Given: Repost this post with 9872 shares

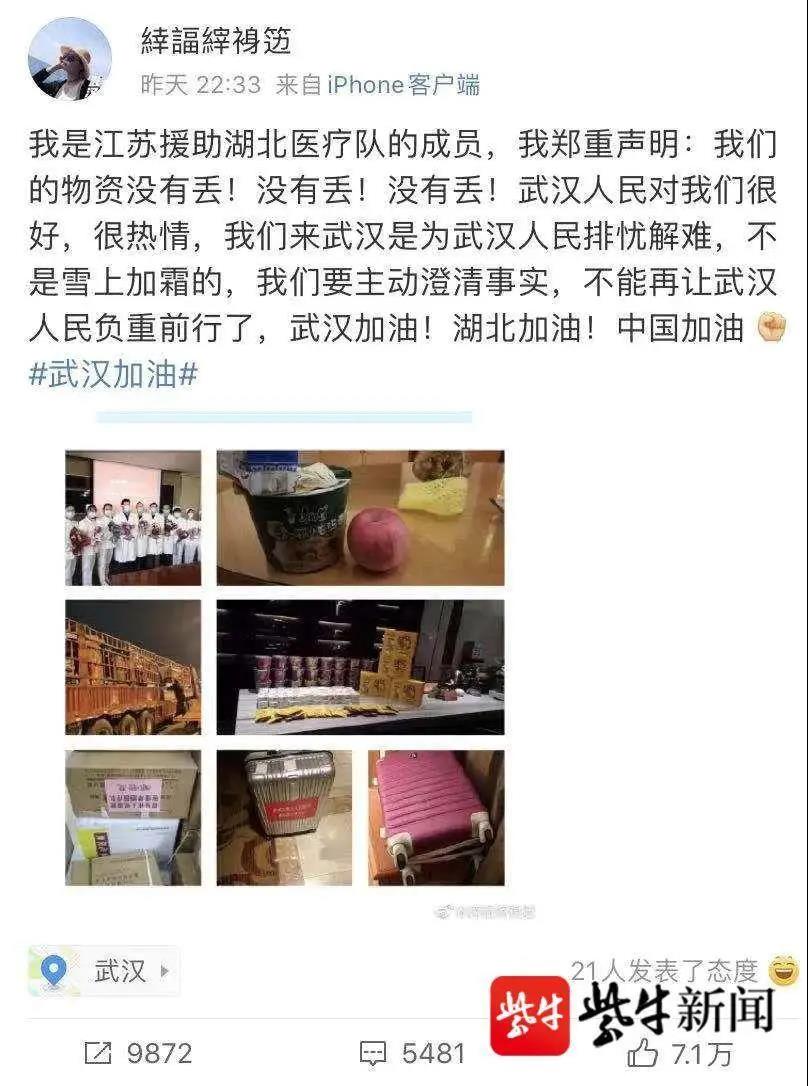Looking at the screenshot, I should (137, 1052).
